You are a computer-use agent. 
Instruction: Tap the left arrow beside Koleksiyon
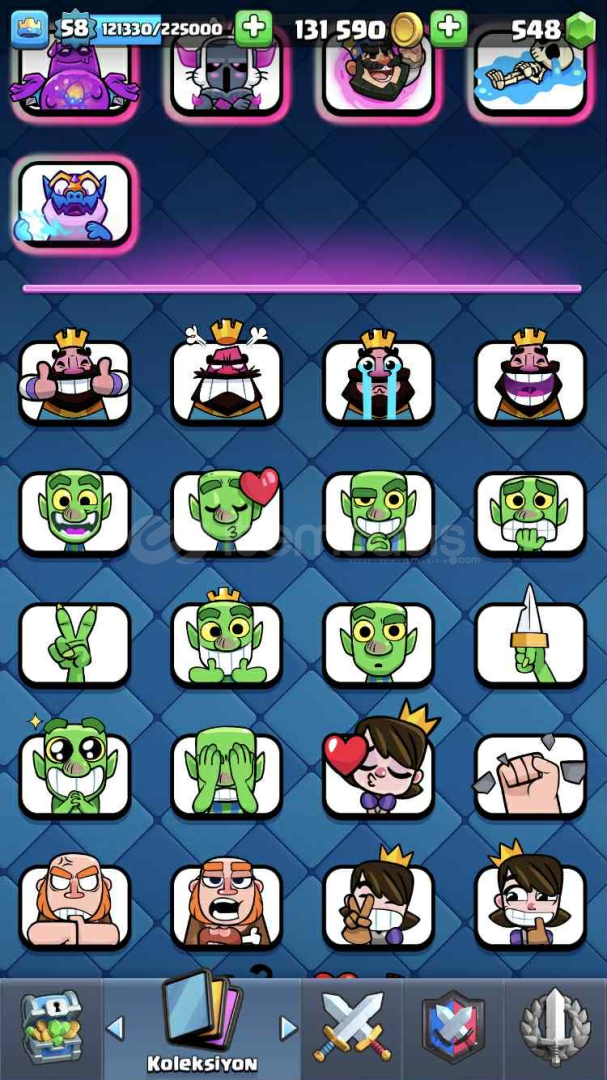(x=115, y=1028)
